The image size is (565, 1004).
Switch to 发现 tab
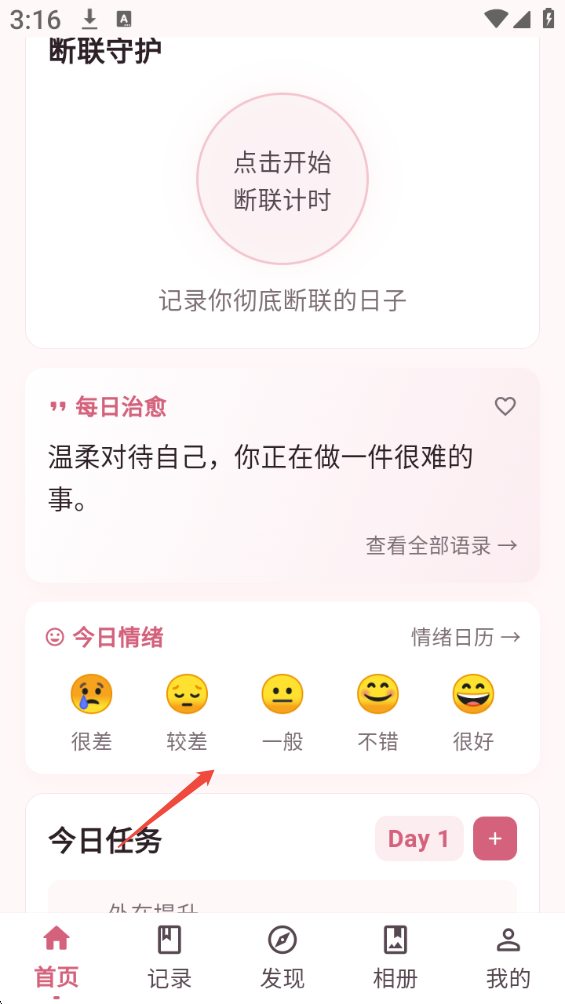coord(282,958)
